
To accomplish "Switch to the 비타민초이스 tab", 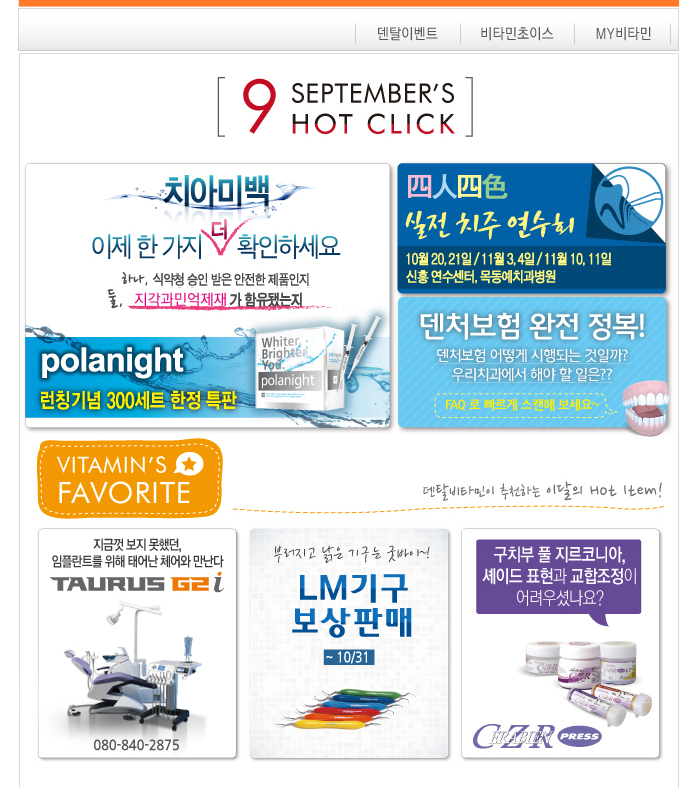I will coord(516,33).
